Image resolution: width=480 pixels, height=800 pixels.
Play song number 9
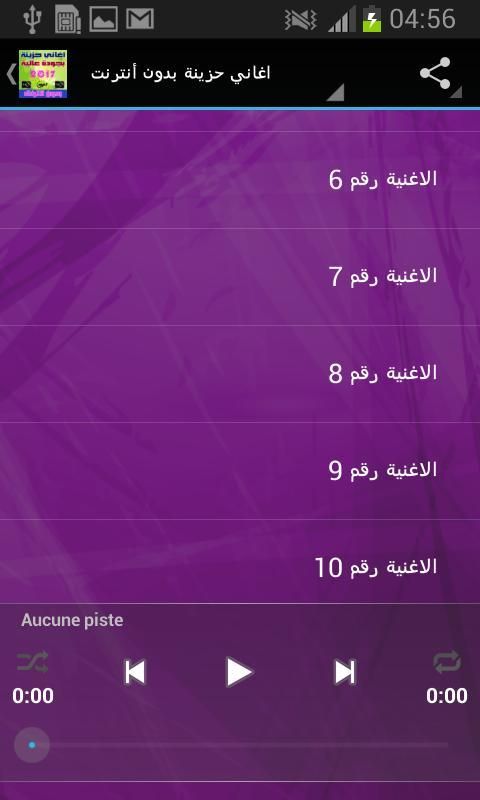click(240, 471)
